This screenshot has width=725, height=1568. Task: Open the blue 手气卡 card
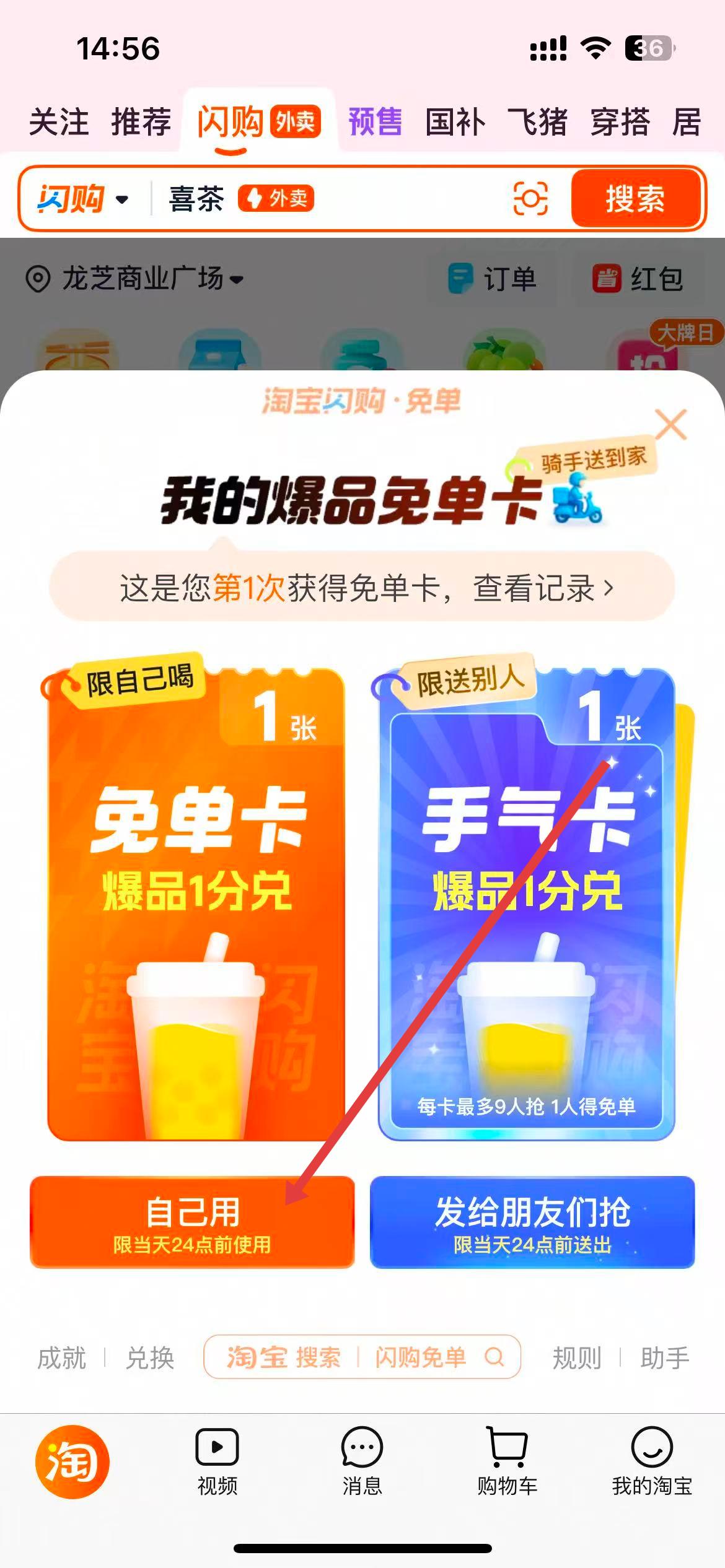click(526, 904)
